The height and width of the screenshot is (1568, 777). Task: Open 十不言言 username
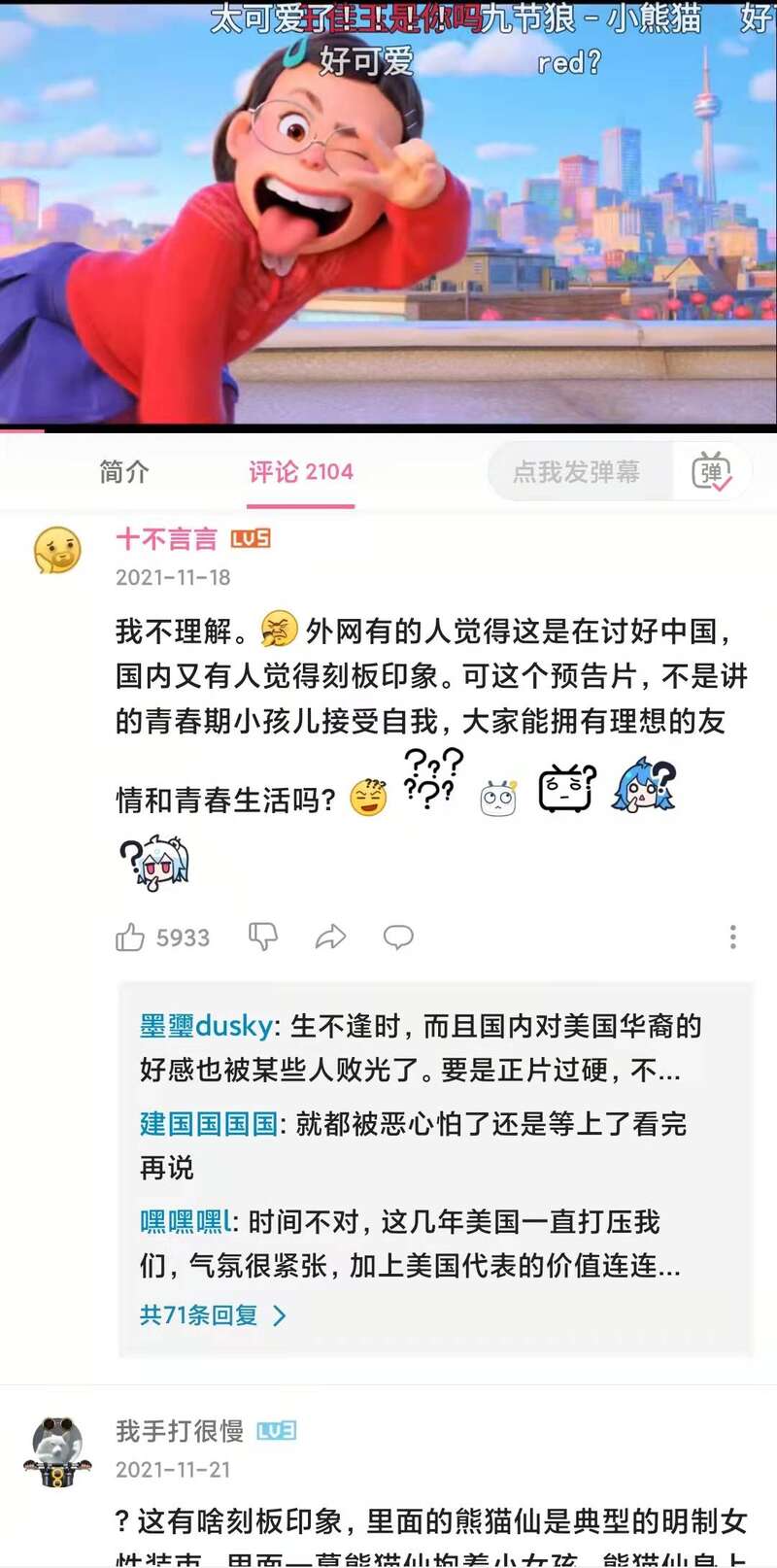166,538
